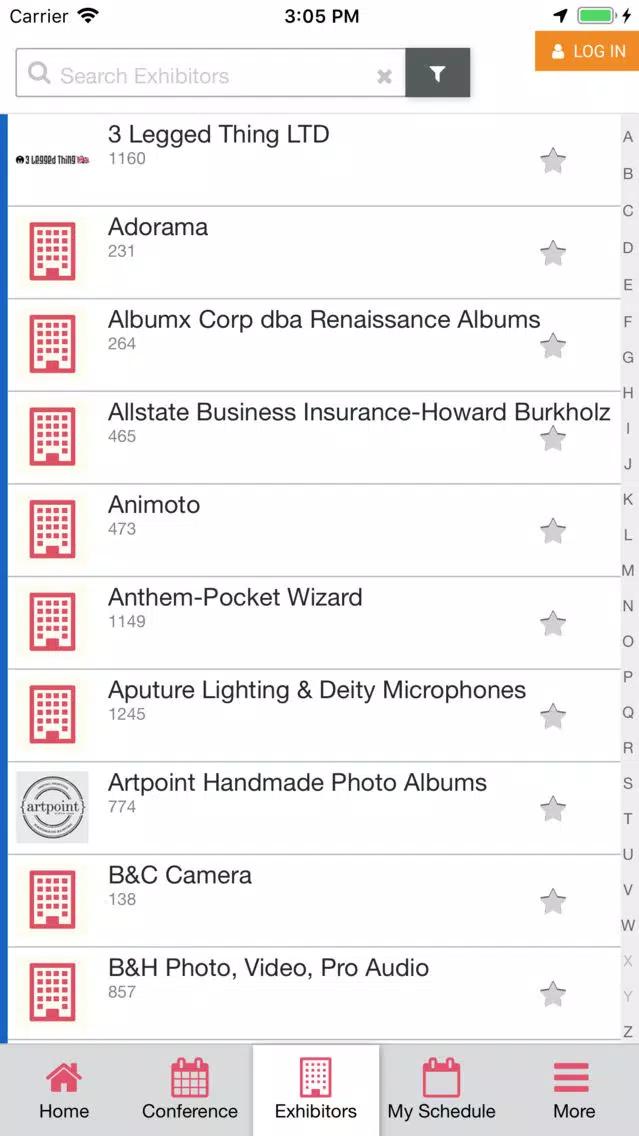Tap the Search Exhibitors field
639x1136 pixels.
pyautogui.click(x=210, y=73)
